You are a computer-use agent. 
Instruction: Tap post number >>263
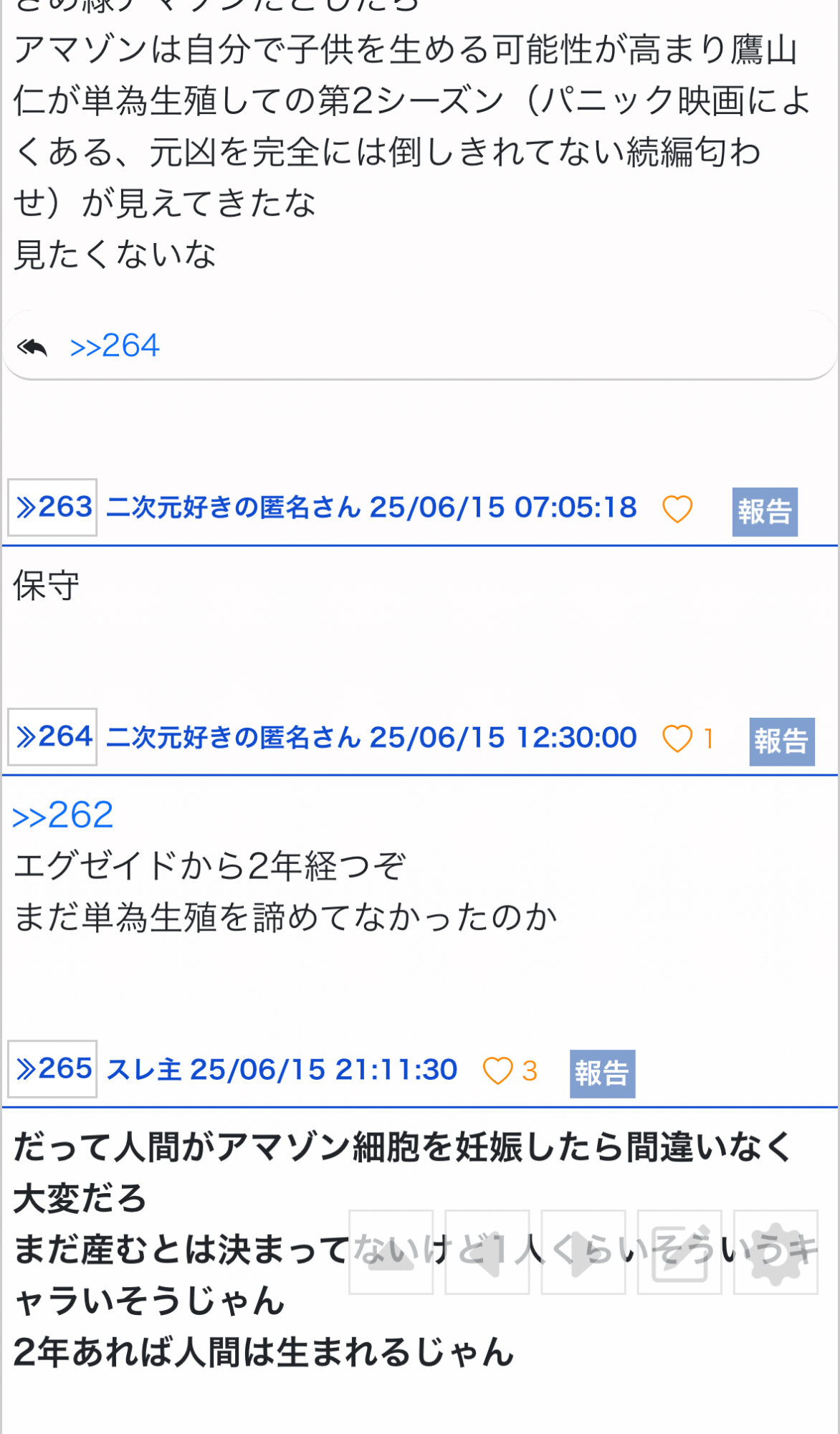point(53,508)
